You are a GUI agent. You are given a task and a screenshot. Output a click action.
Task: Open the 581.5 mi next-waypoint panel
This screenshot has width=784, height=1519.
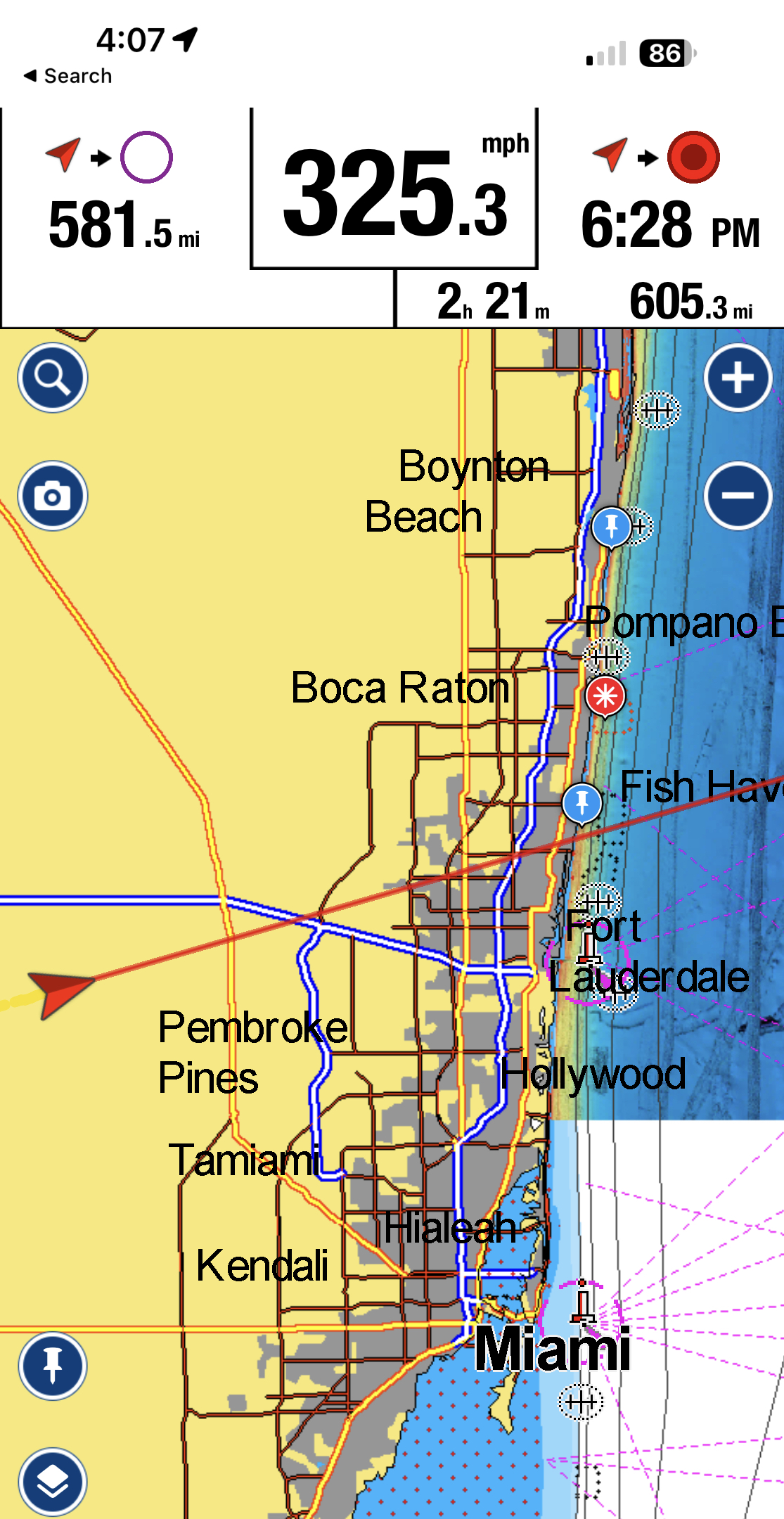click(x=125, y=218)
